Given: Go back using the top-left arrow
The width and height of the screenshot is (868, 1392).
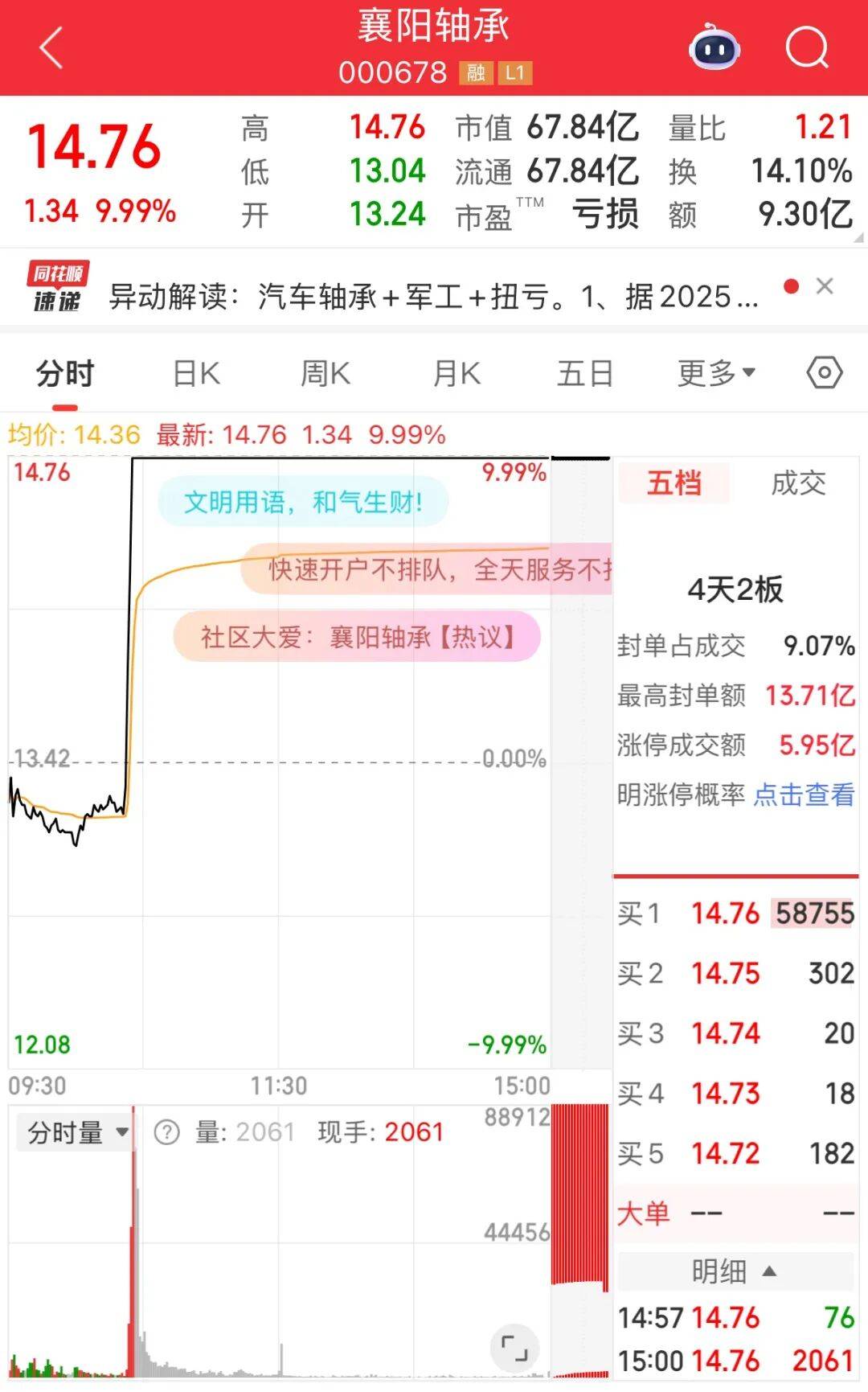Looking at the screenshot, I should (51, 48).
